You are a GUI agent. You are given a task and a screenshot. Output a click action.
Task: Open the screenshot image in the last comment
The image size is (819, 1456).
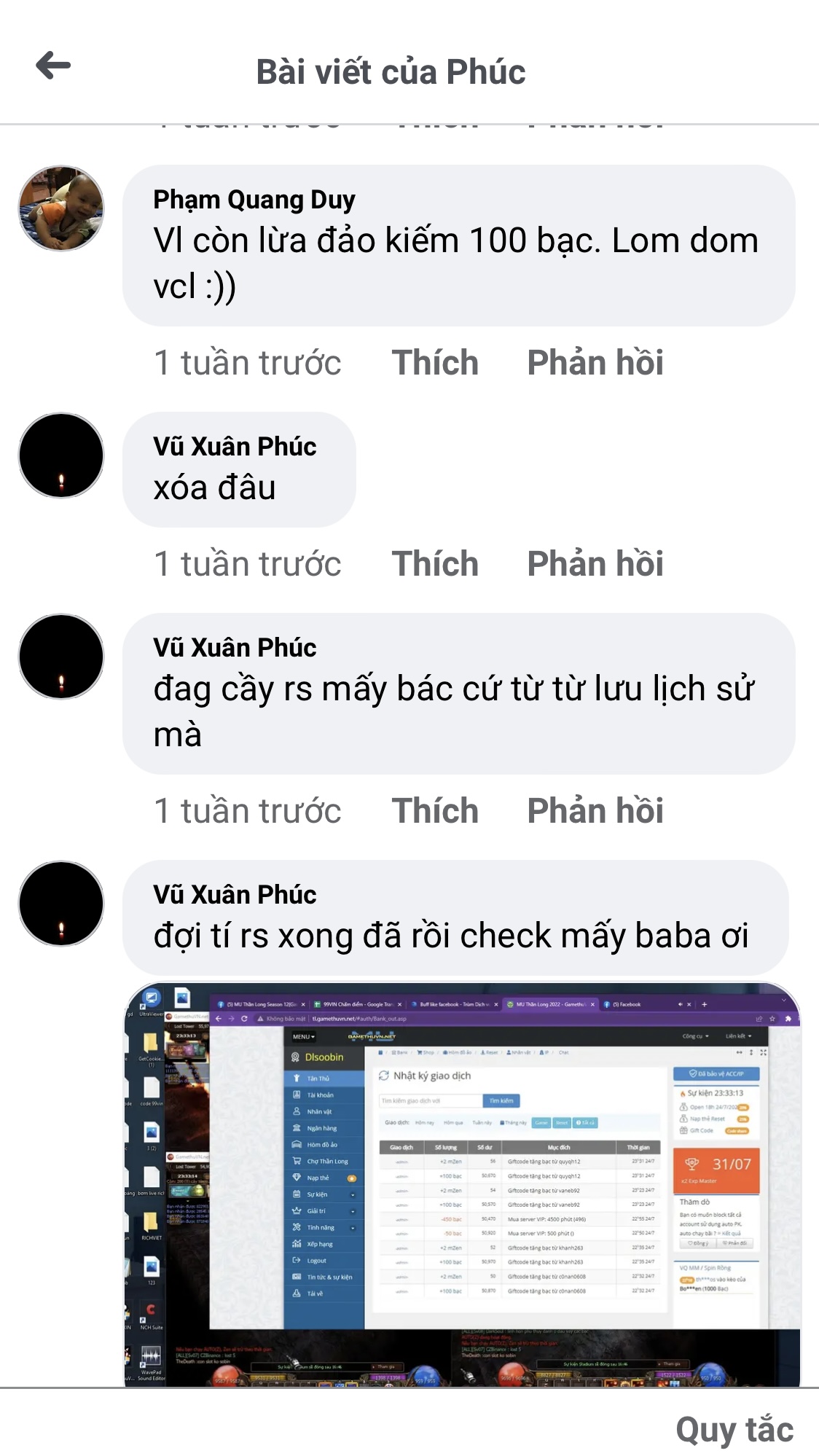click(x=462, y=1183)
